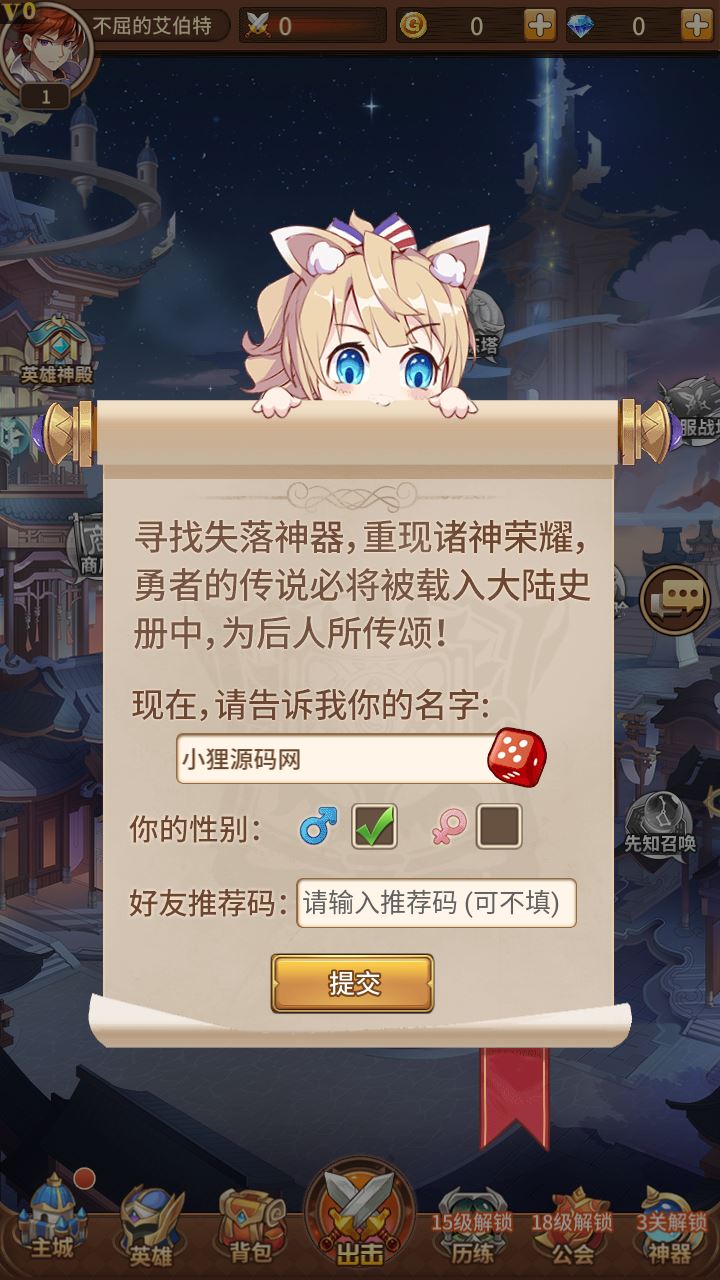Select the female gender checkbox
Viewport: 720px width, 1280px height.
click(498, 827)
